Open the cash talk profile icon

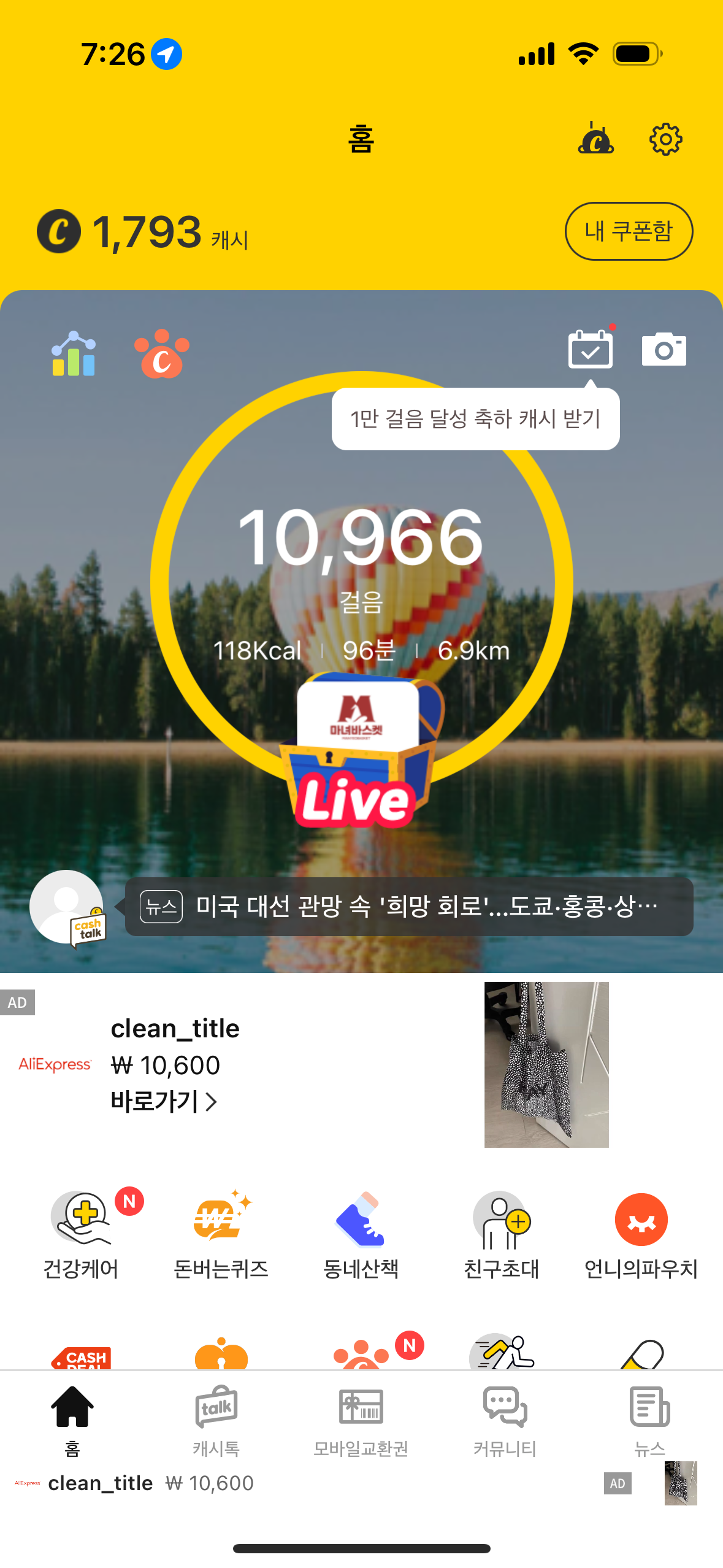[67, 907]
